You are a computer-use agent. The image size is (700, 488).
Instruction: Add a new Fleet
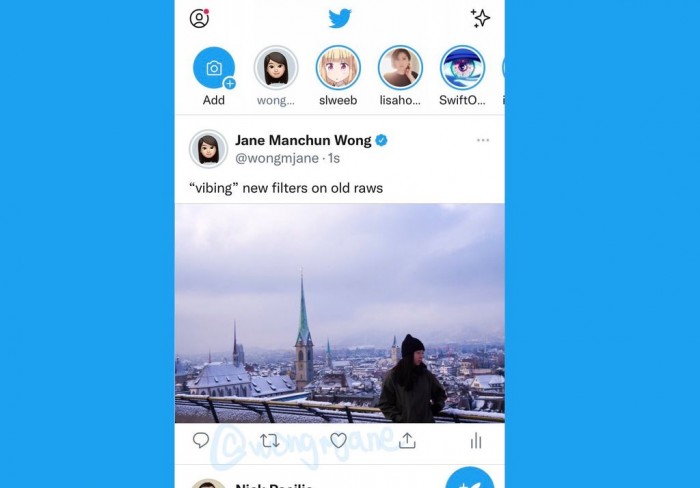coord(214,68)
